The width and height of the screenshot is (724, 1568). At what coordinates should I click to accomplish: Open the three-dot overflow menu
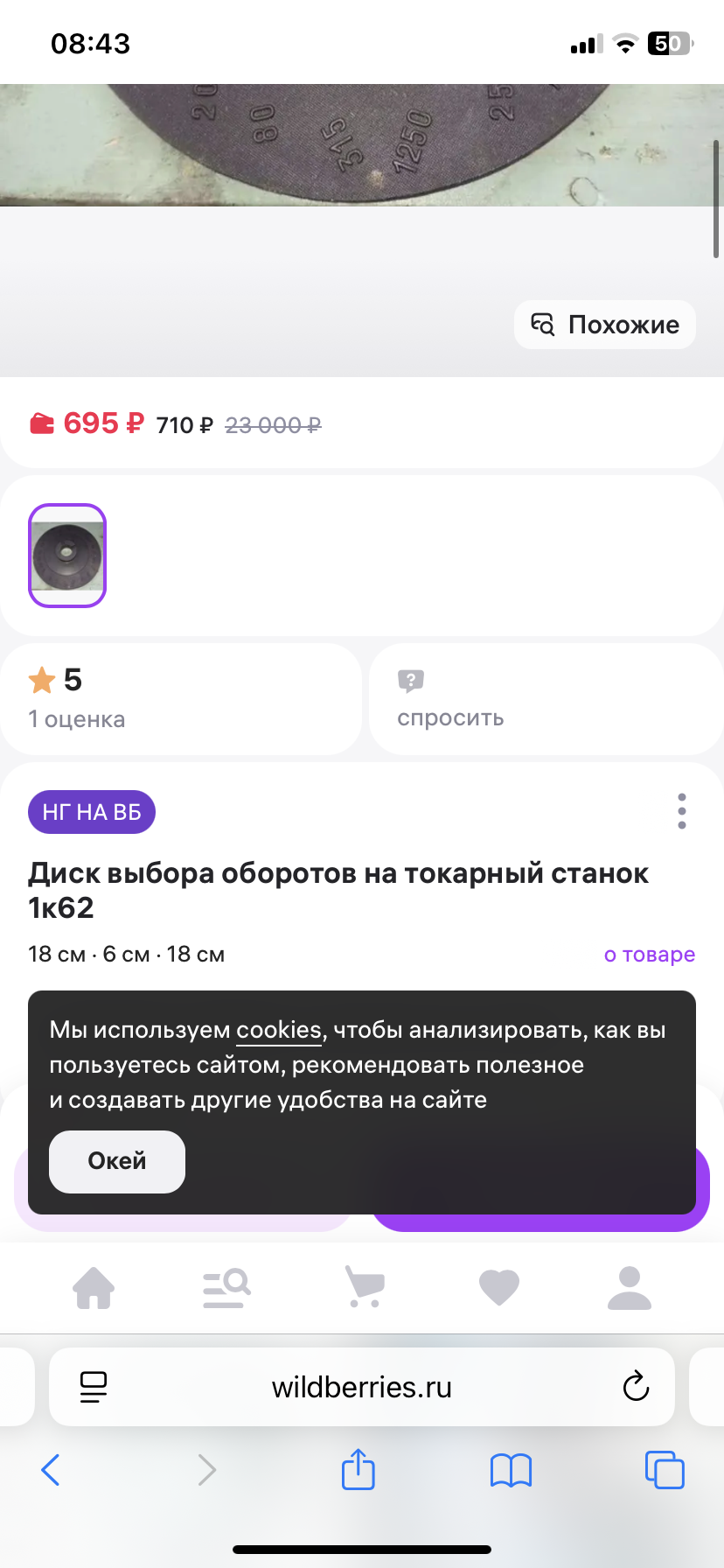click(681, 812)
